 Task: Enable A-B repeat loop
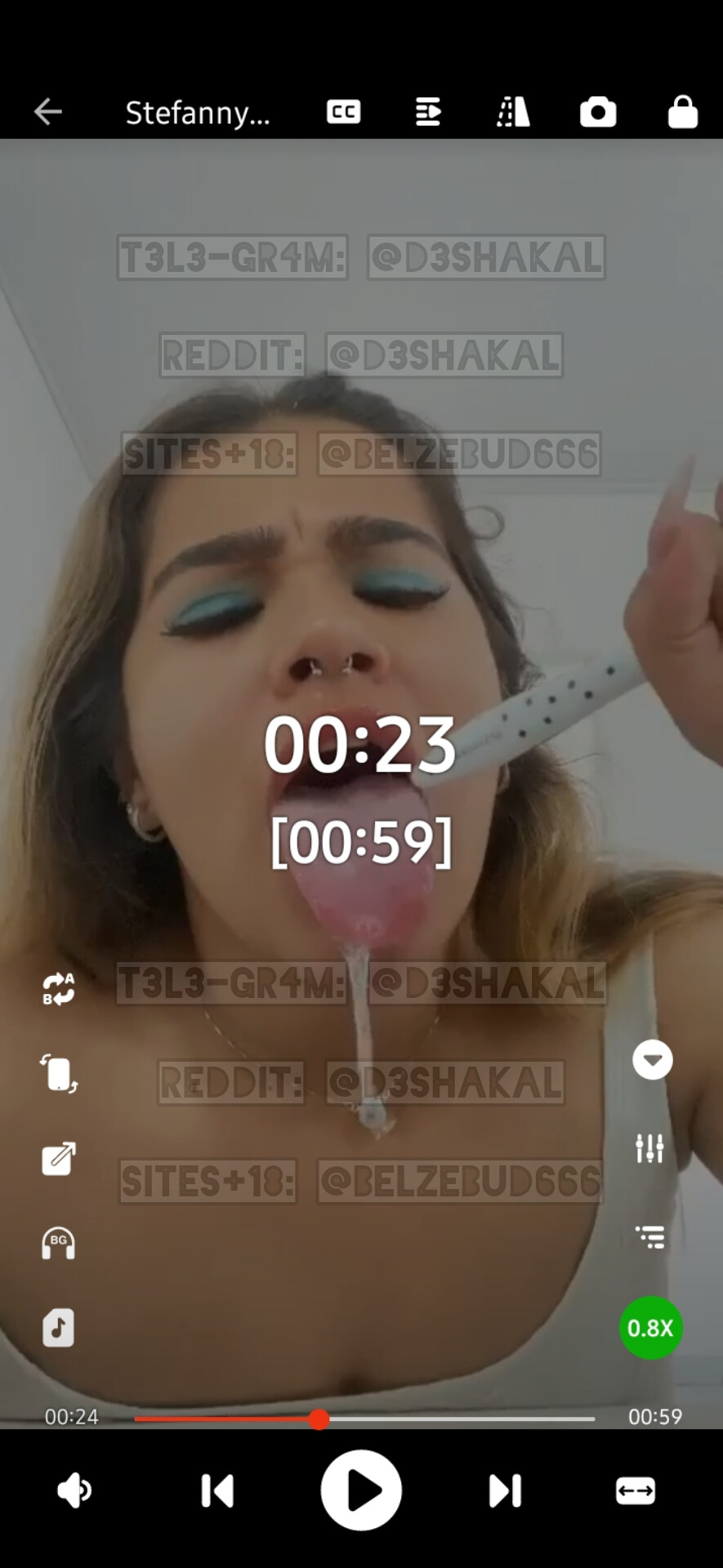[58, 988]
